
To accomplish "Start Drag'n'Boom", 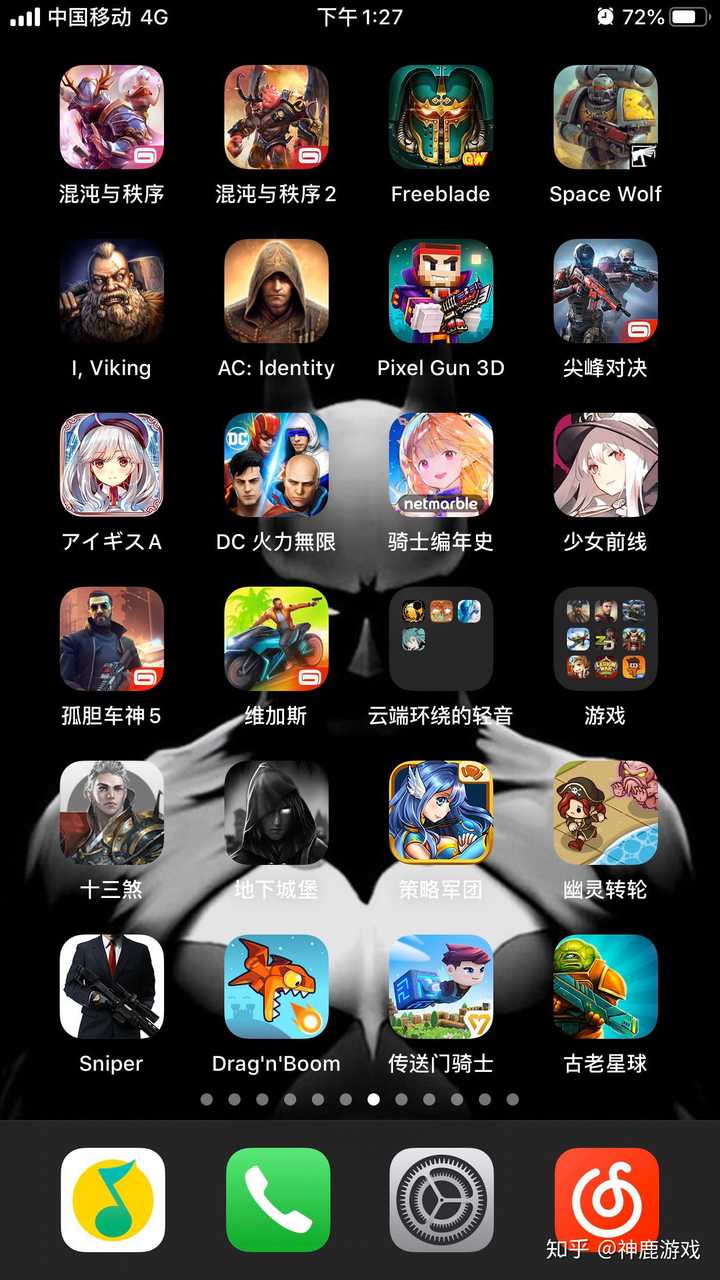I will 276,985.
